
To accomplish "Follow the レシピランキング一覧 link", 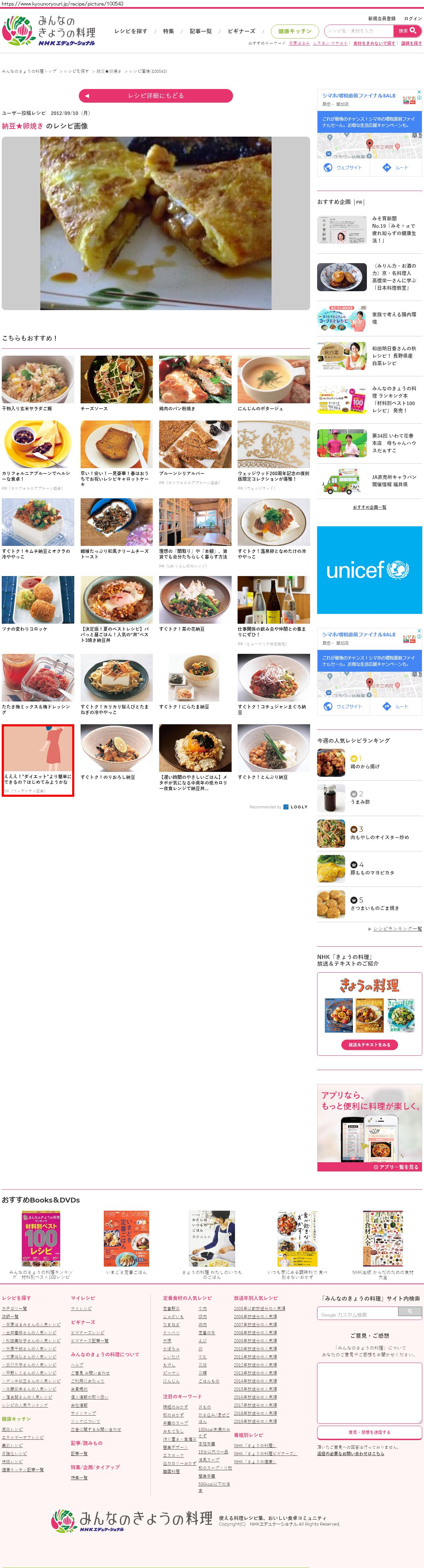I will click(397, 929).
